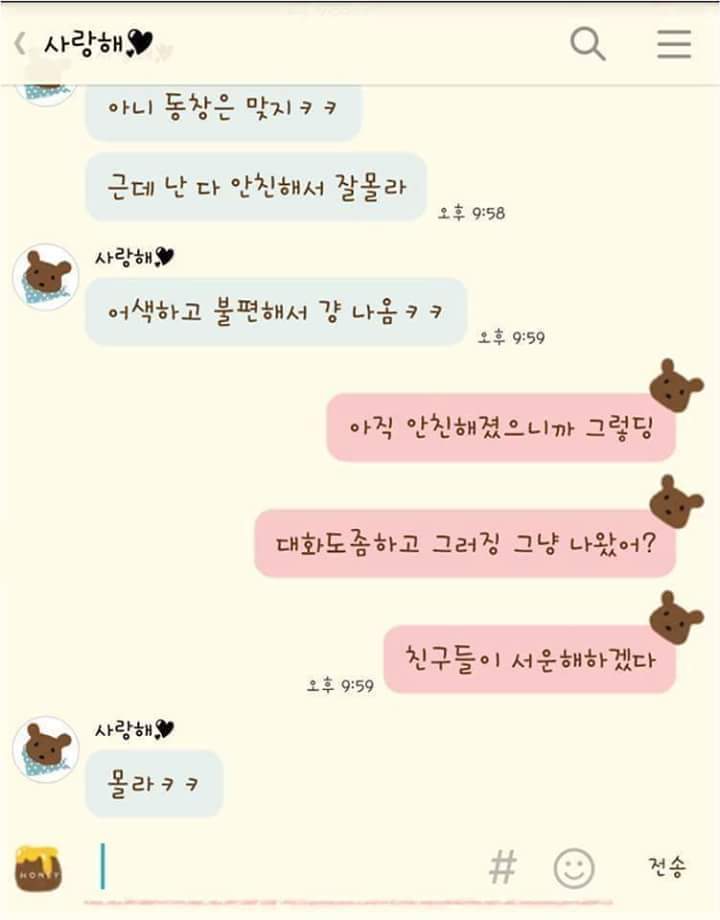720x920 pixels.
Task: Open 사랑해's profile picture above 몰라ㅋㅋ
Action: click(x=45, y=750)
